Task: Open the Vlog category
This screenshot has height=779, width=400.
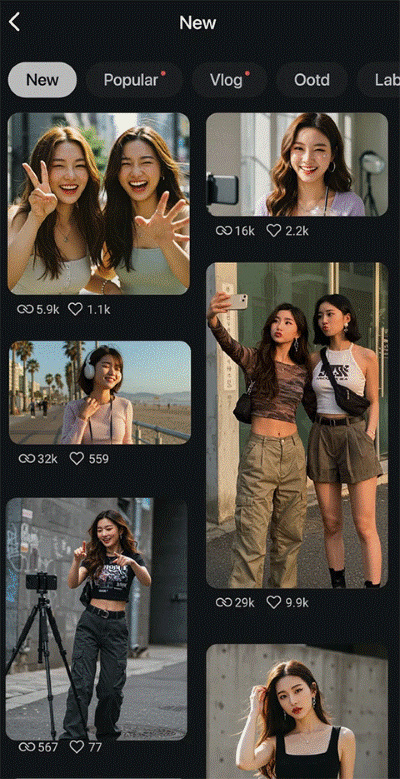Action: [x=229, y=80]
